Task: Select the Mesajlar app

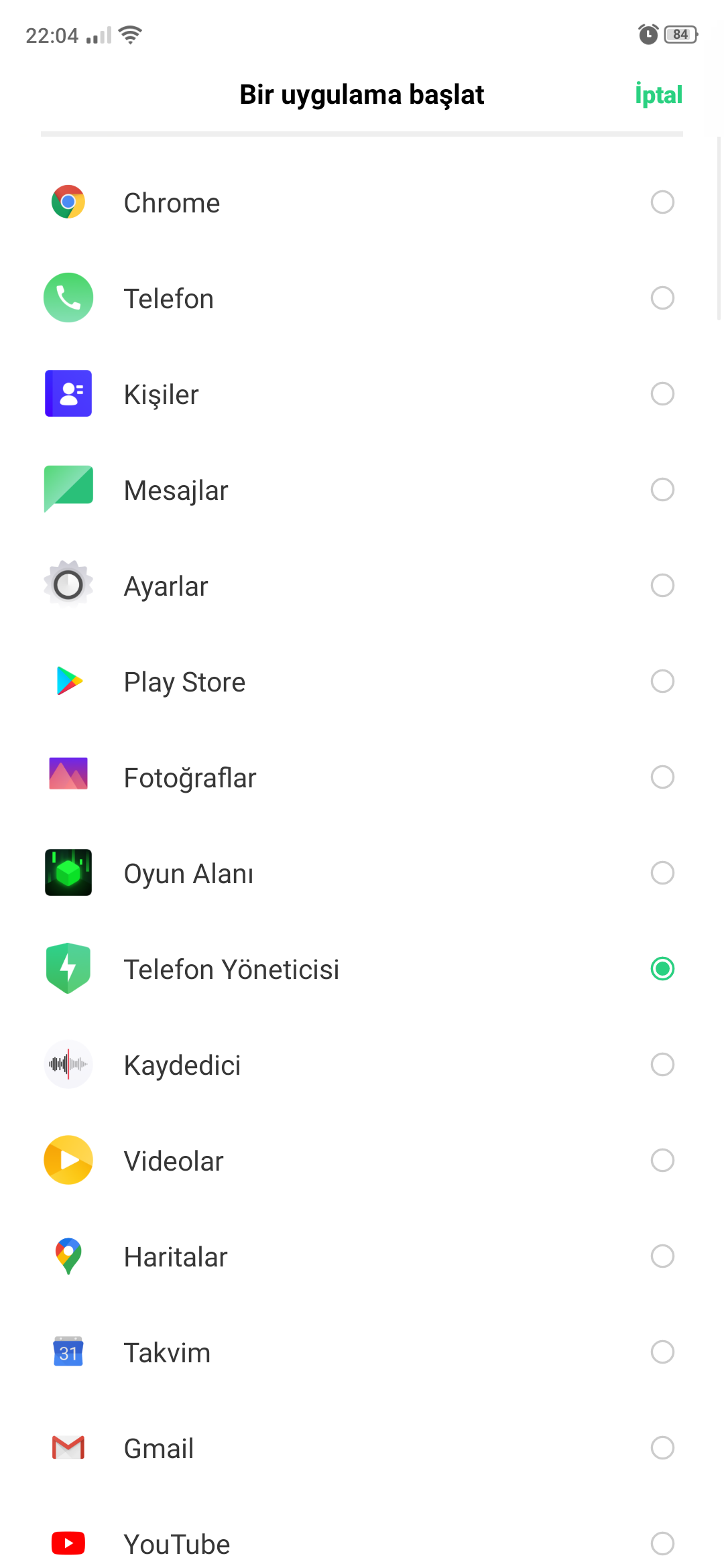Action: tap(362, 490)
